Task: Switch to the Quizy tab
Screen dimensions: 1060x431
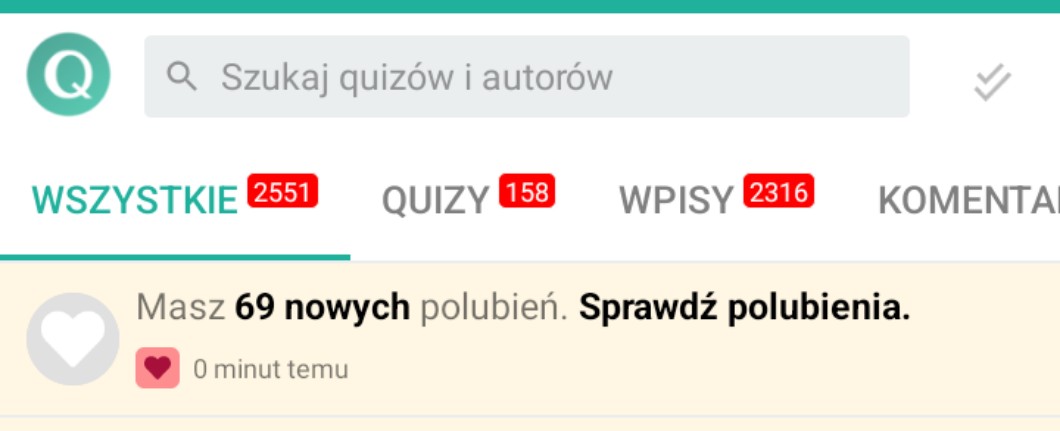Action: [468, 200]
